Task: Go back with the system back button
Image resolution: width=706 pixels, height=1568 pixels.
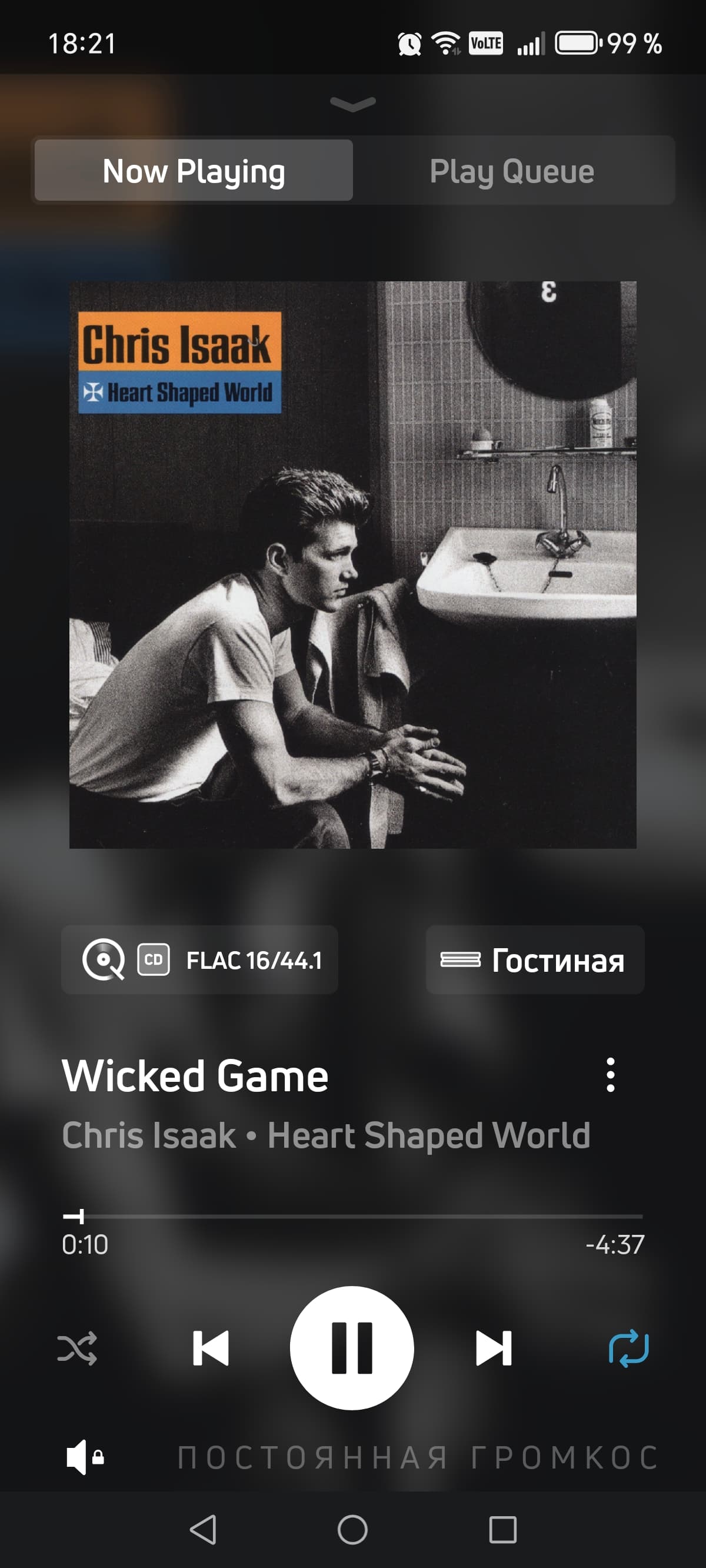Action: click(x=204, y=1530)
